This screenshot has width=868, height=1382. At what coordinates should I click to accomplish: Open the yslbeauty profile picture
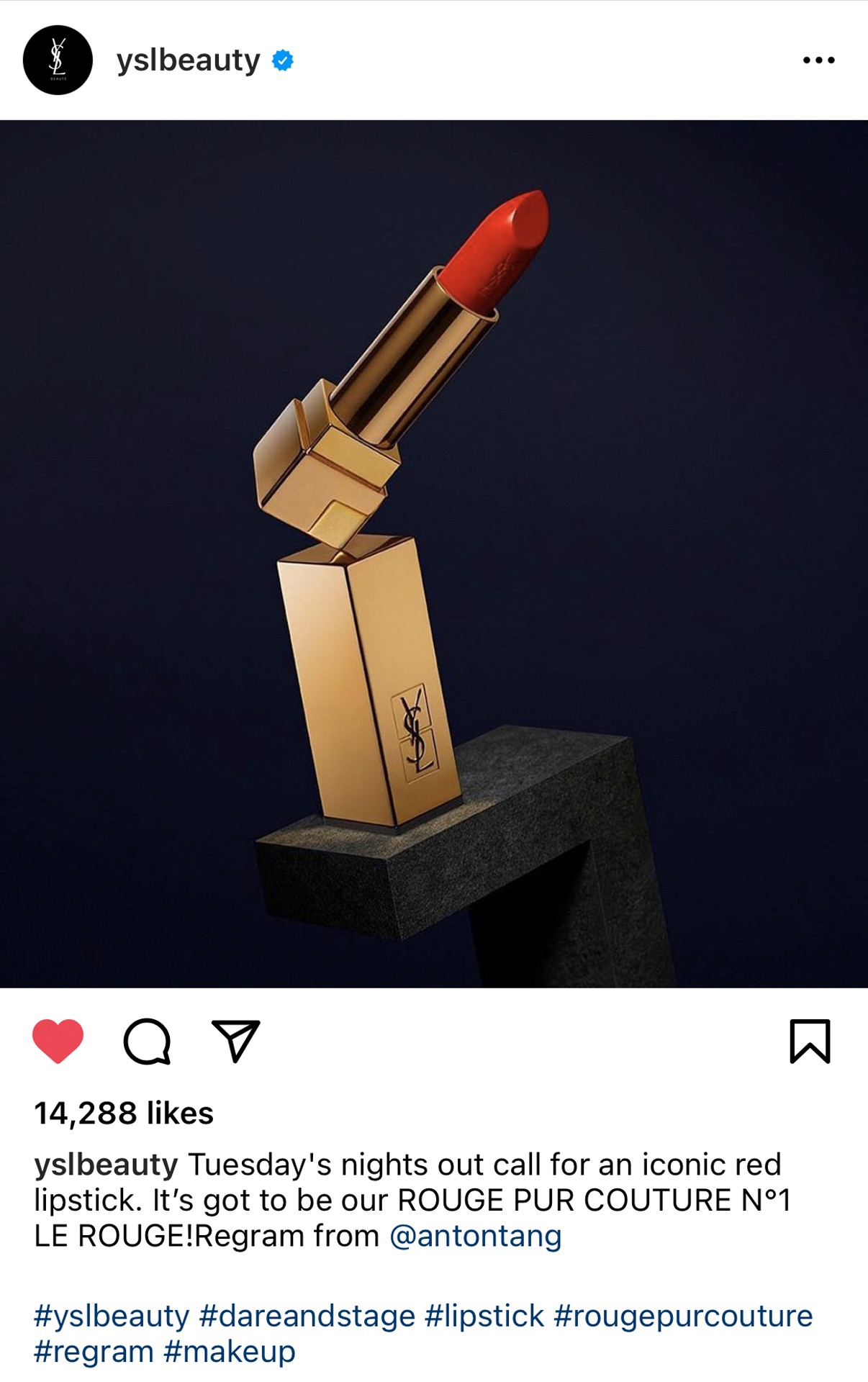tap(58, 60)
